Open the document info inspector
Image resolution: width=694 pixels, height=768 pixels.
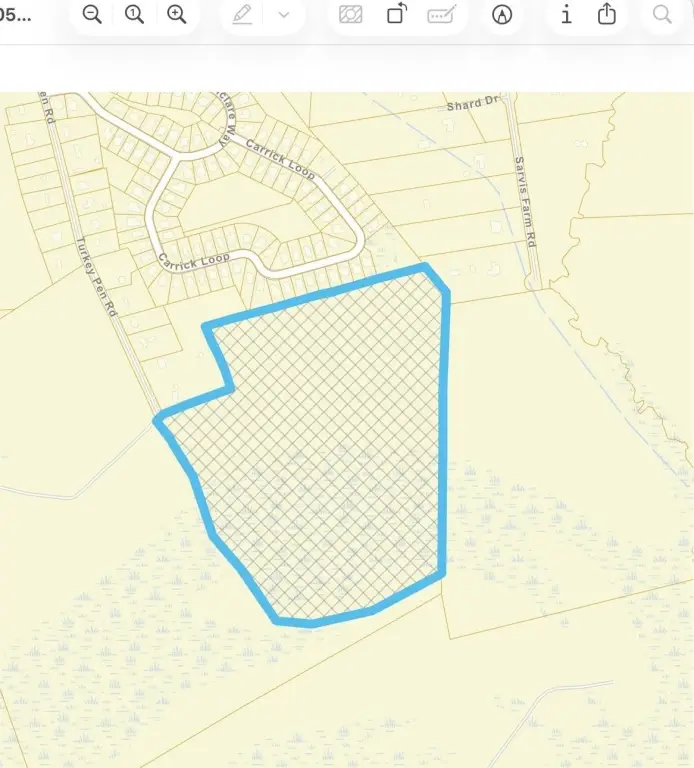tap(567, 15)
